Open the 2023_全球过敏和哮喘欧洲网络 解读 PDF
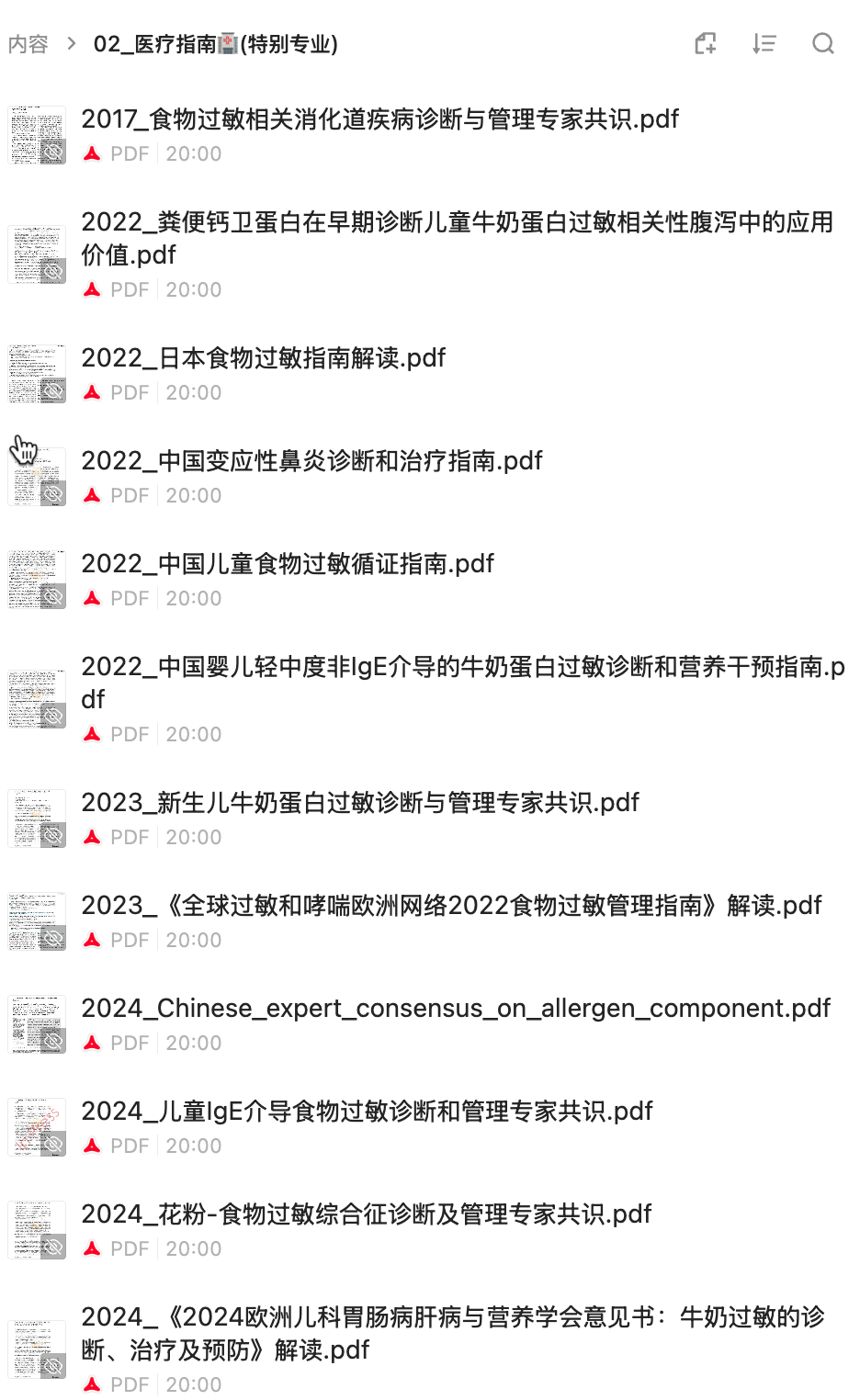860x1400 pixels. (x=451, y=906)
